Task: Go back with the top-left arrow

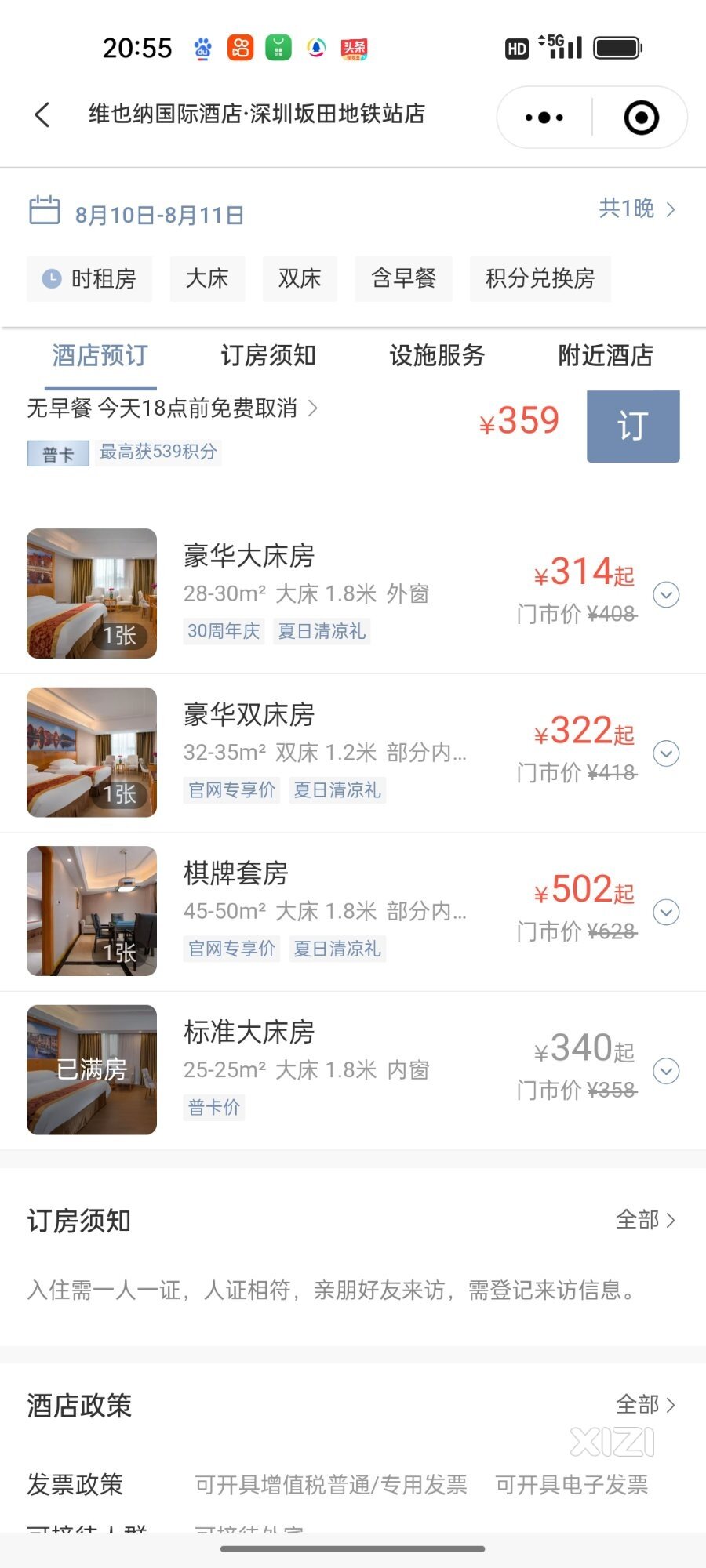Action: click(x=43, y=114)
